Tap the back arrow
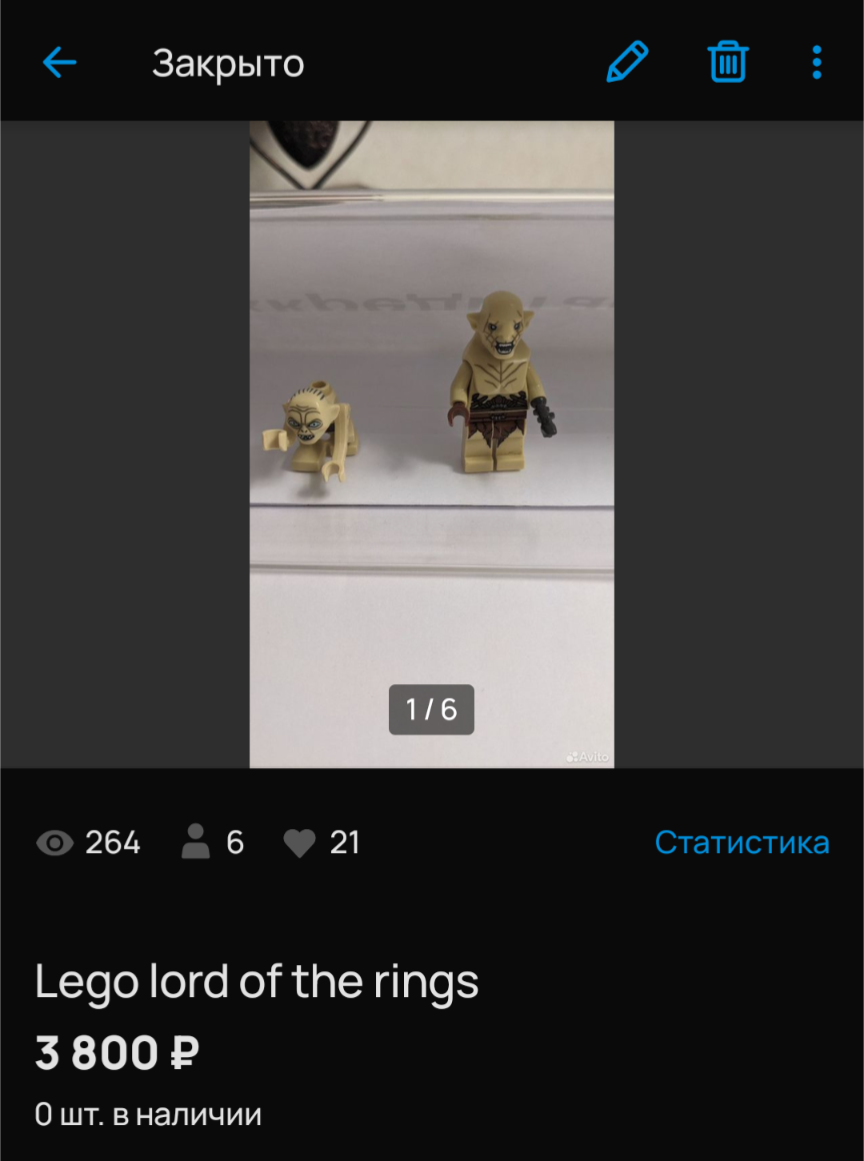The width and height of the screenshot is (864, 1161). coord(59,61)
